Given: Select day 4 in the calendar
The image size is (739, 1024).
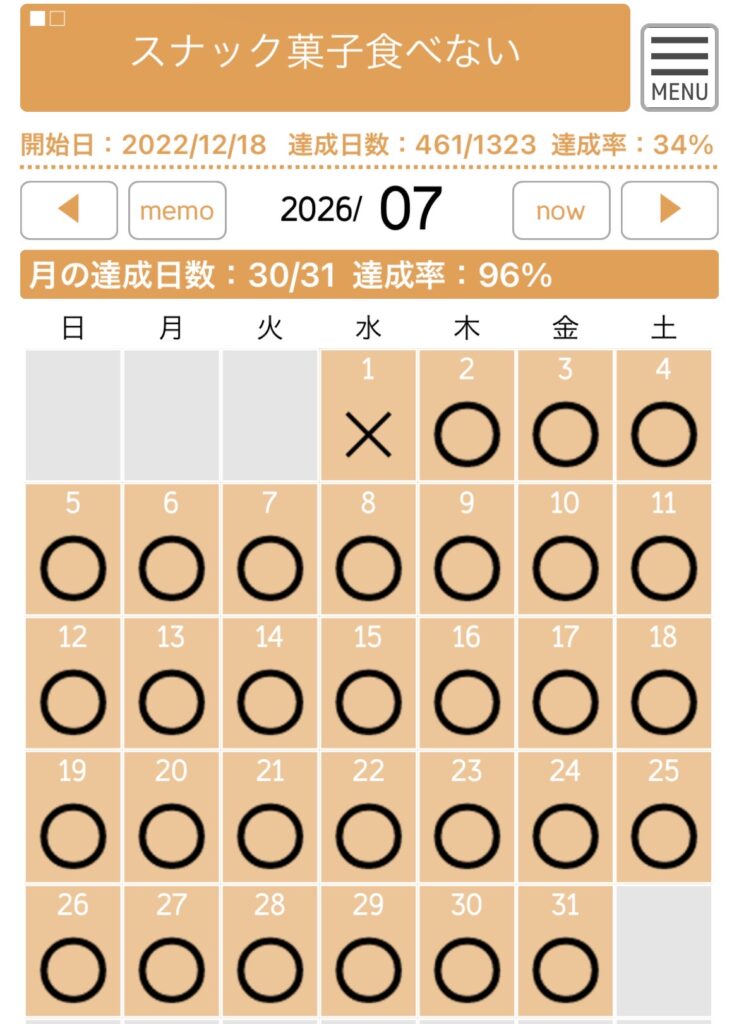Looking at the screenshot, I should 664,415.
